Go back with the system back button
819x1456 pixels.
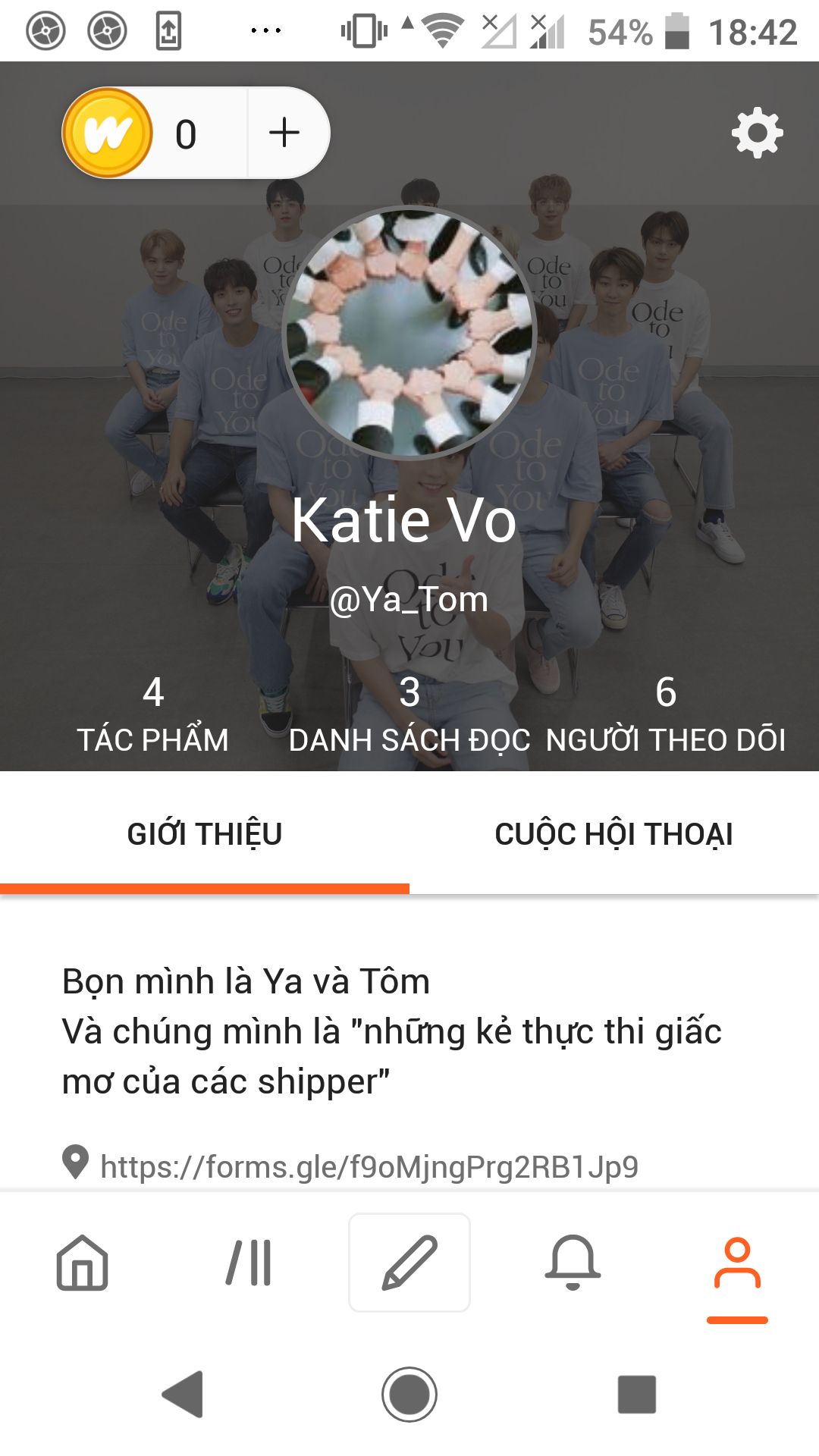point(184,1394)
